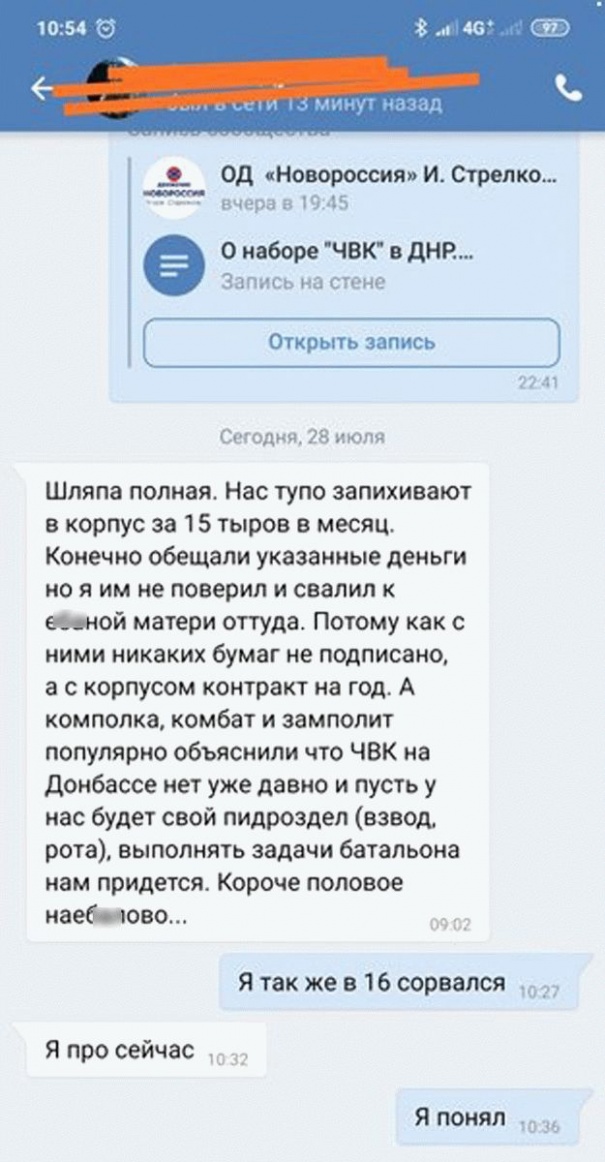Call this contact with the phone icon
Image resolution: width=605 pixels, height=1162 pixels.
click(x=569, y=88)
